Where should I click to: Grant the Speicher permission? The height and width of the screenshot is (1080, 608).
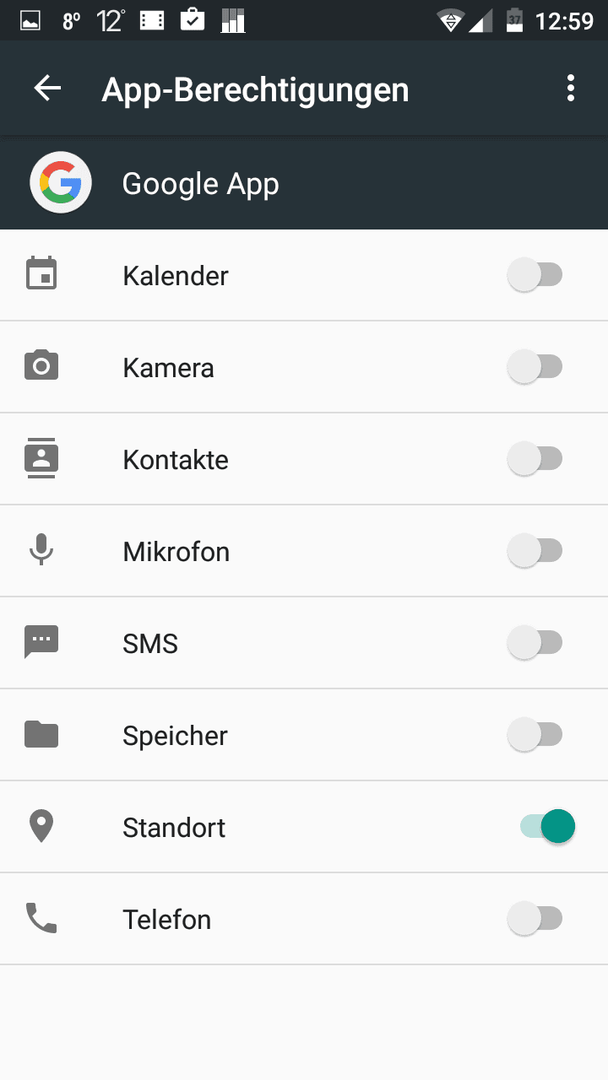535,734
